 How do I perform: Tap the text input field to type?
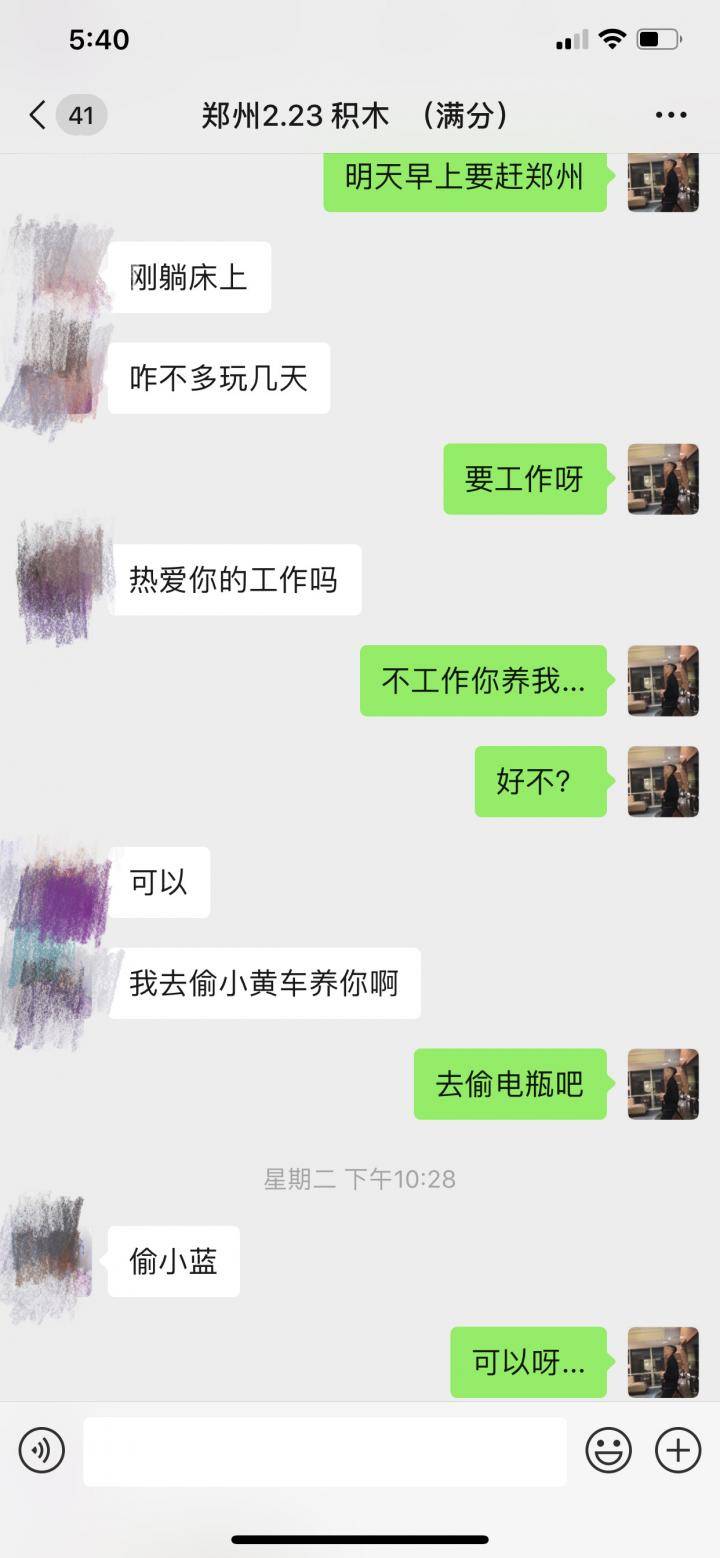326,1449
